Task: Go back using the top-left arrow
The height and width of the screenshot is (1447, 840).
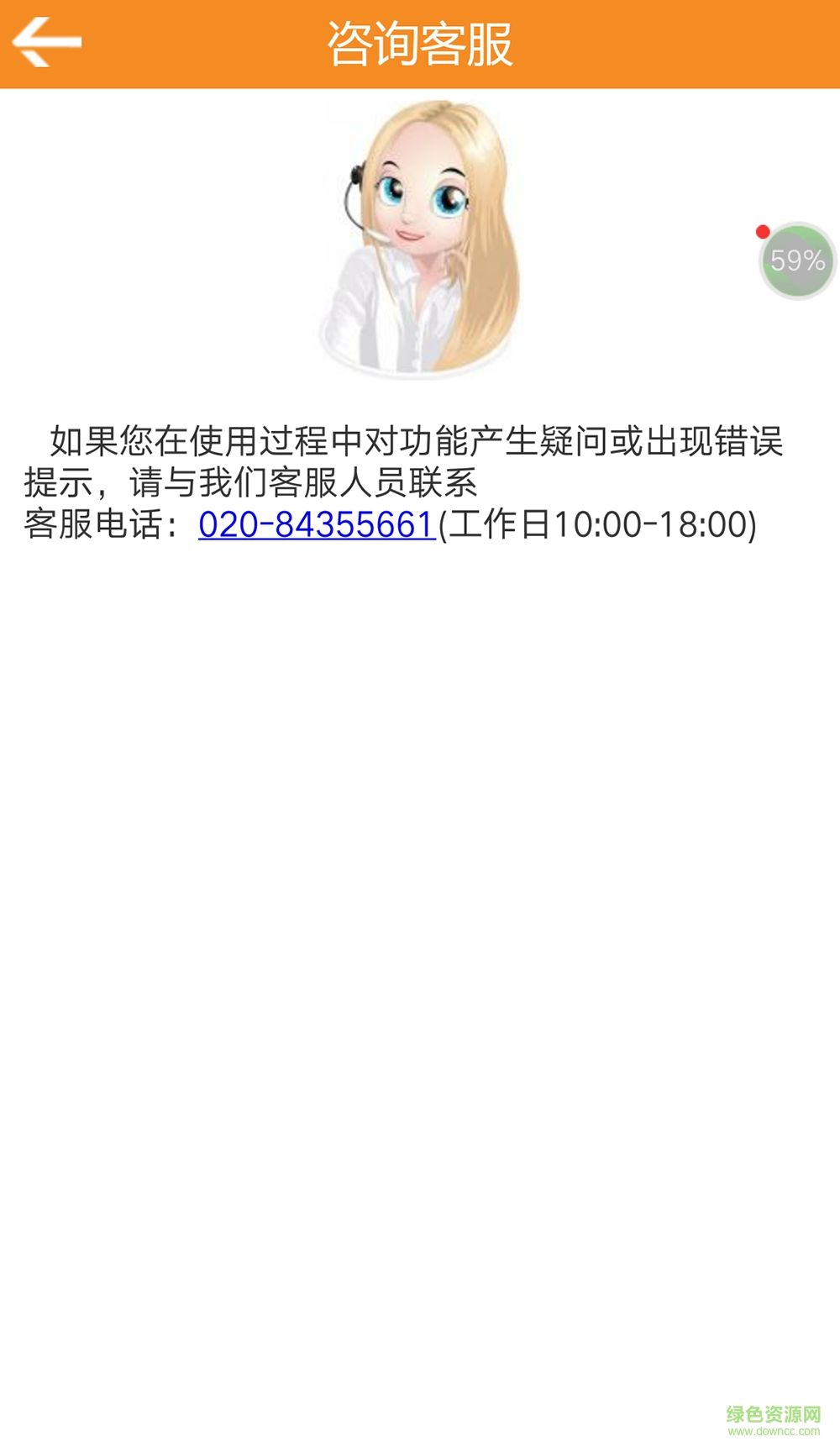Action: point(47,42)
